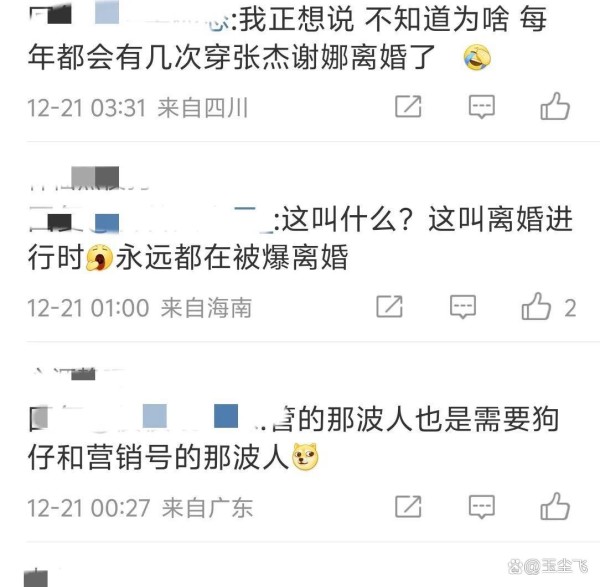
Task: Repost the 03:31 comment from 四川
Action: (408, 106)
